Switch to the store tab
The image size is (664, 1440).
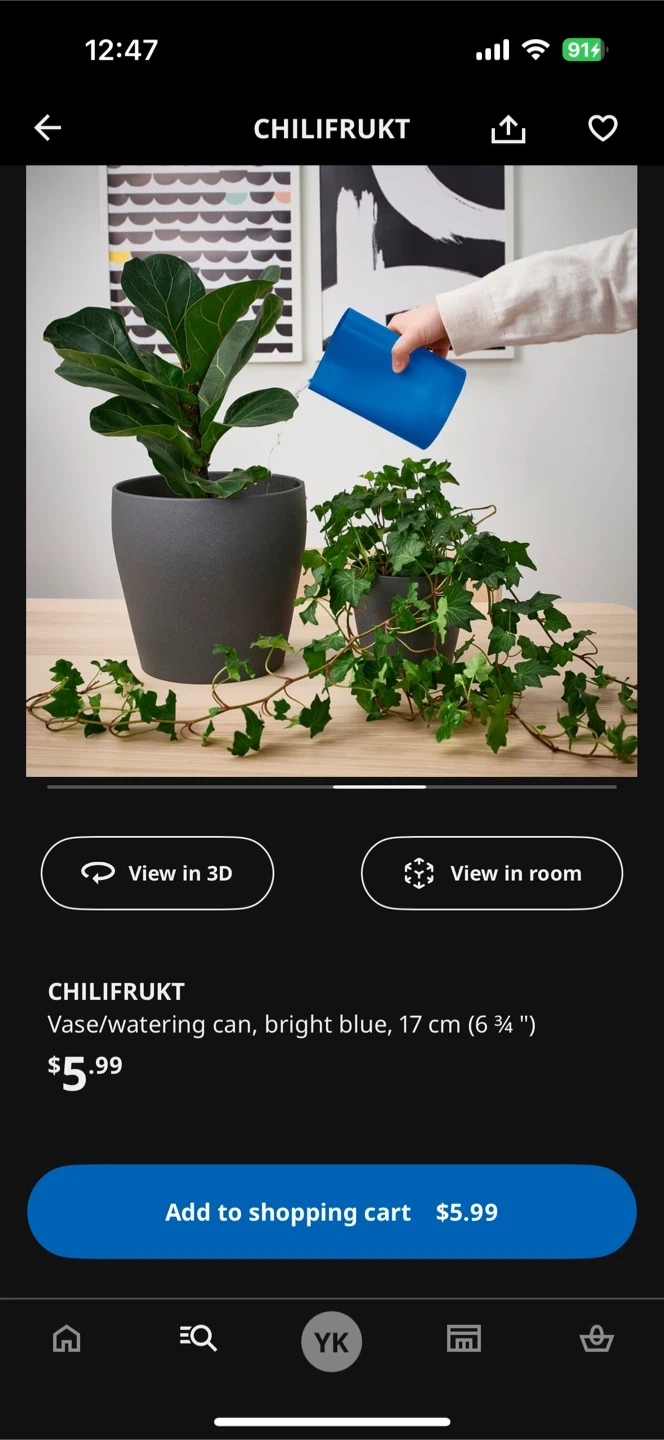click(463, 1338)
